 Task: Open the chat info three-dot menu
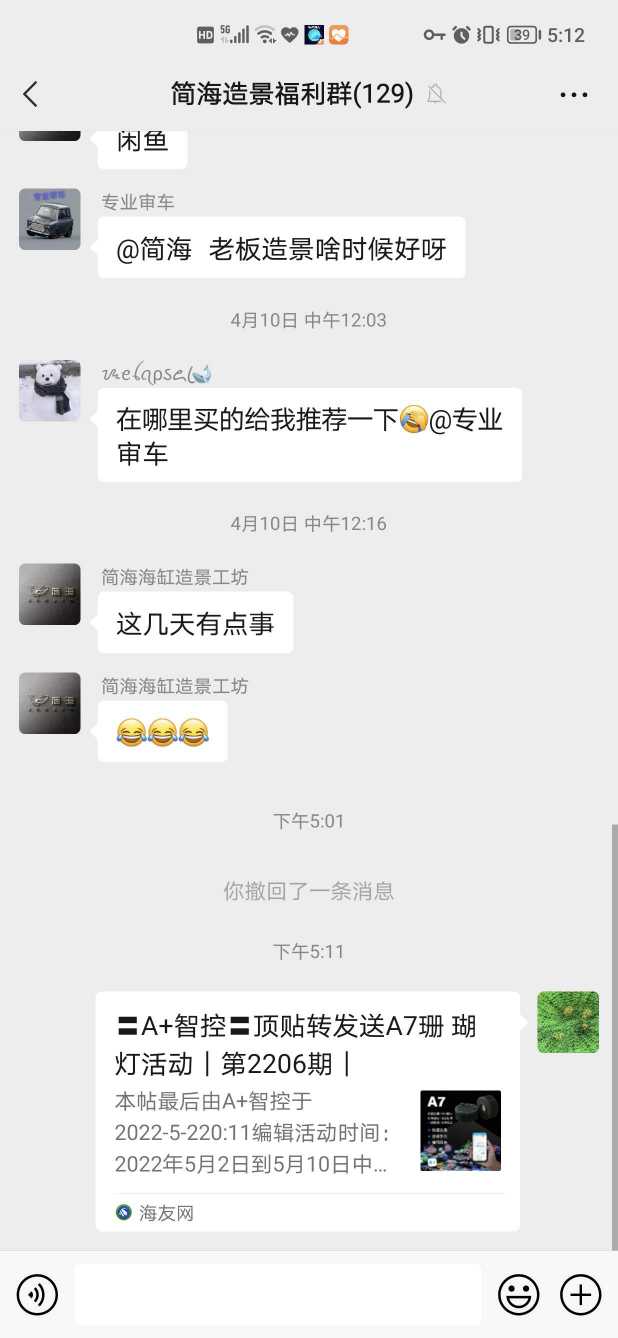tap(573, 95)
